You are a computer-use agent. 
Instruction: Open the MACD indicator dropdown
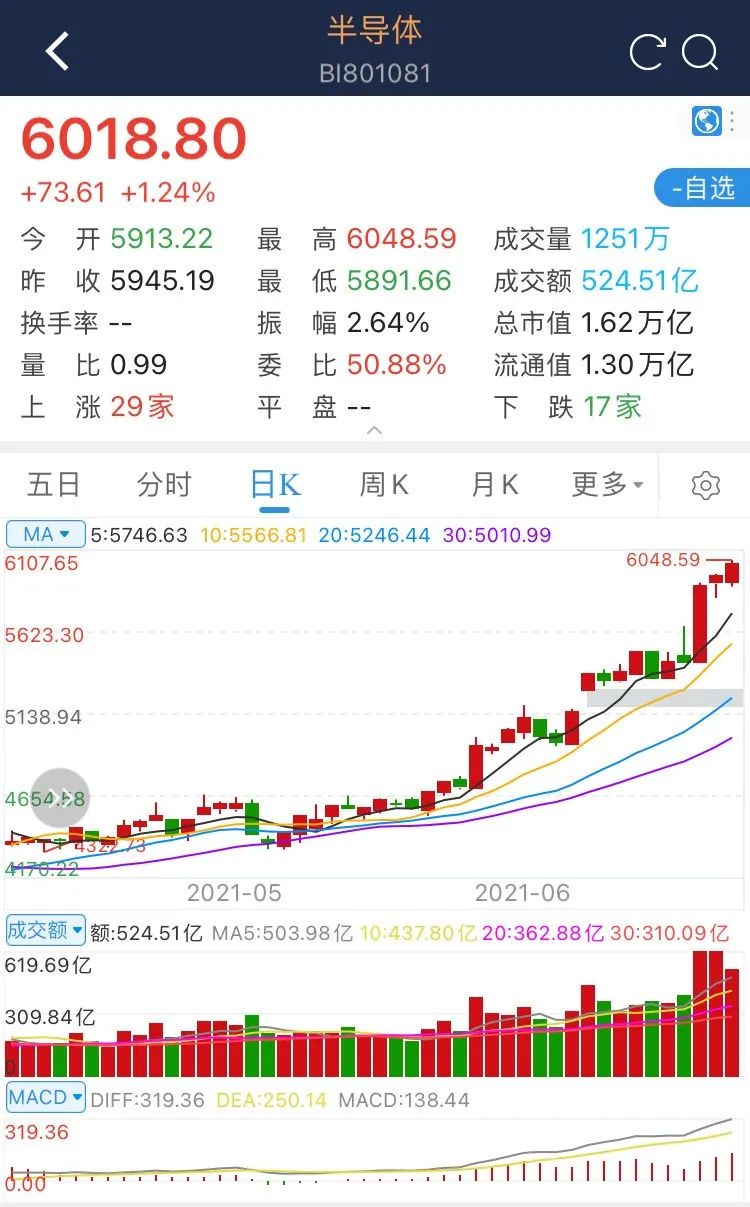46,1098
